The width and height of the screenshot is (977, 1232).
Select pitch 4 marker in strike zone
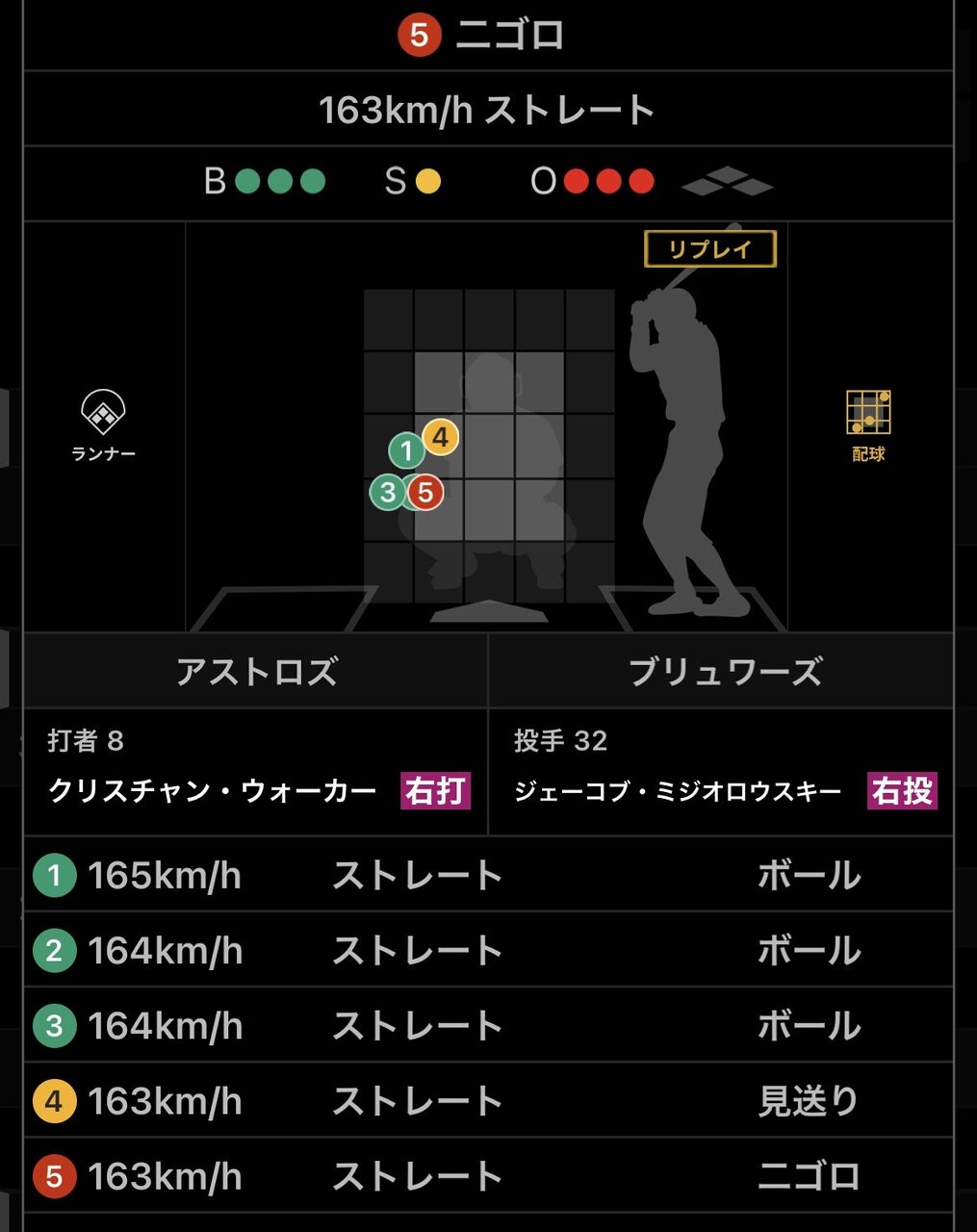tap(440, 437)
